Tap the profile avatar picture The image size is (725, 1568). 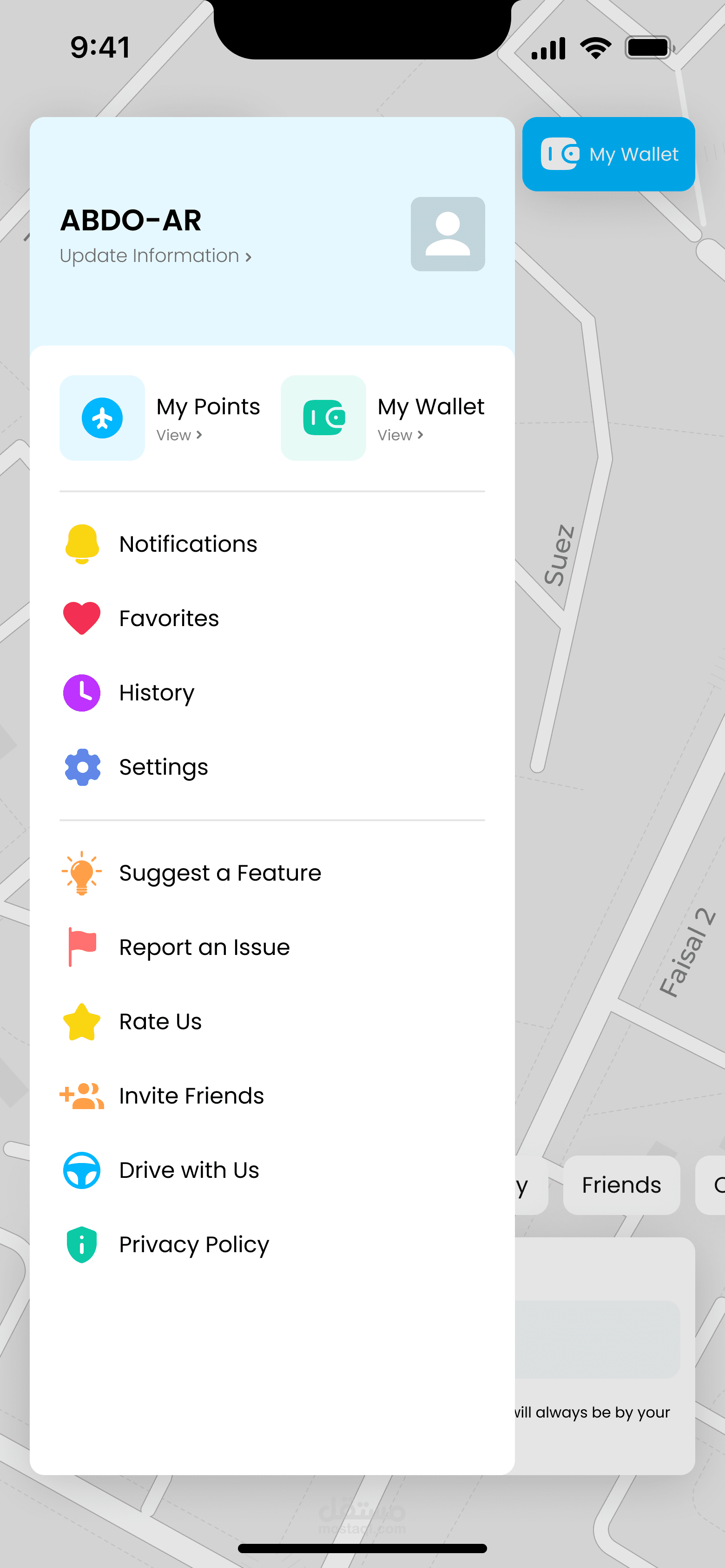coord(447,234)
